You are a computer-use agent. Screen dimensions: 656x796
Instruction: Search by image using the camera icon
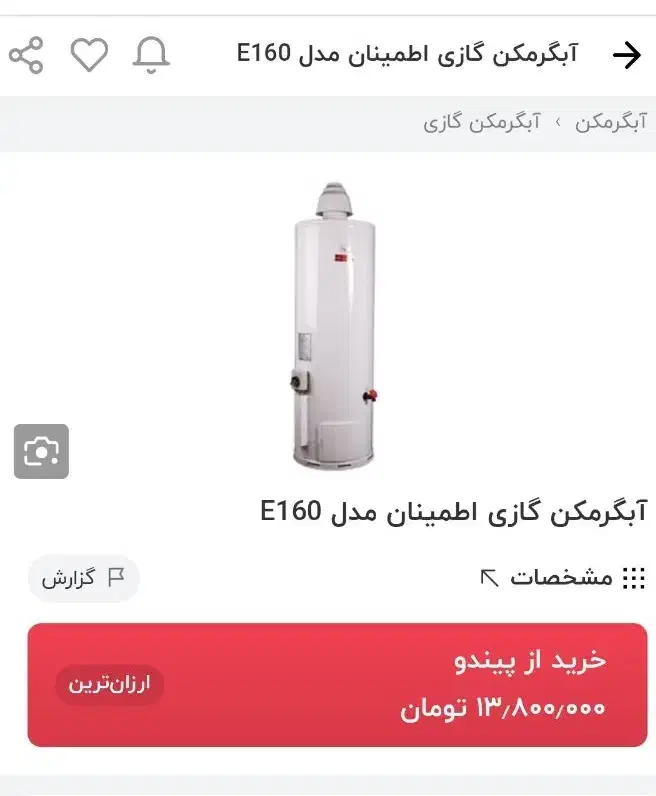41,451
